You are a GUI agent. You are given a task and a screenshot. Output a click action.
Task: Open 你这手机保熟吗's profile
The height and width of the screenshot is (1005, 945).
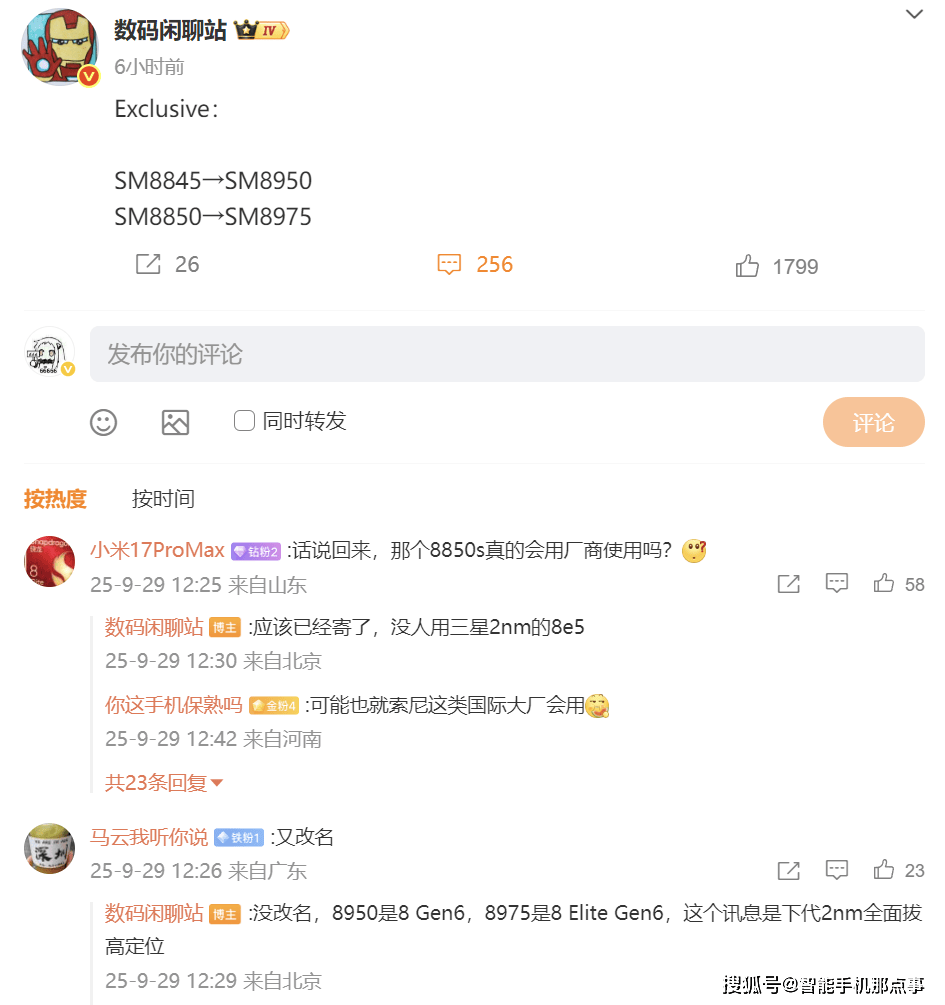(174, 705)
